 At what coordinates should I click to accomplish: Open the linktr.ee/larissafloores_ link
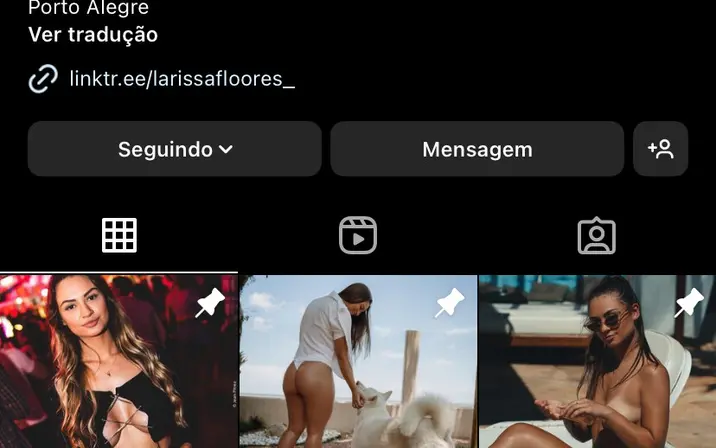pyautogui.click(x=181, y=79)
